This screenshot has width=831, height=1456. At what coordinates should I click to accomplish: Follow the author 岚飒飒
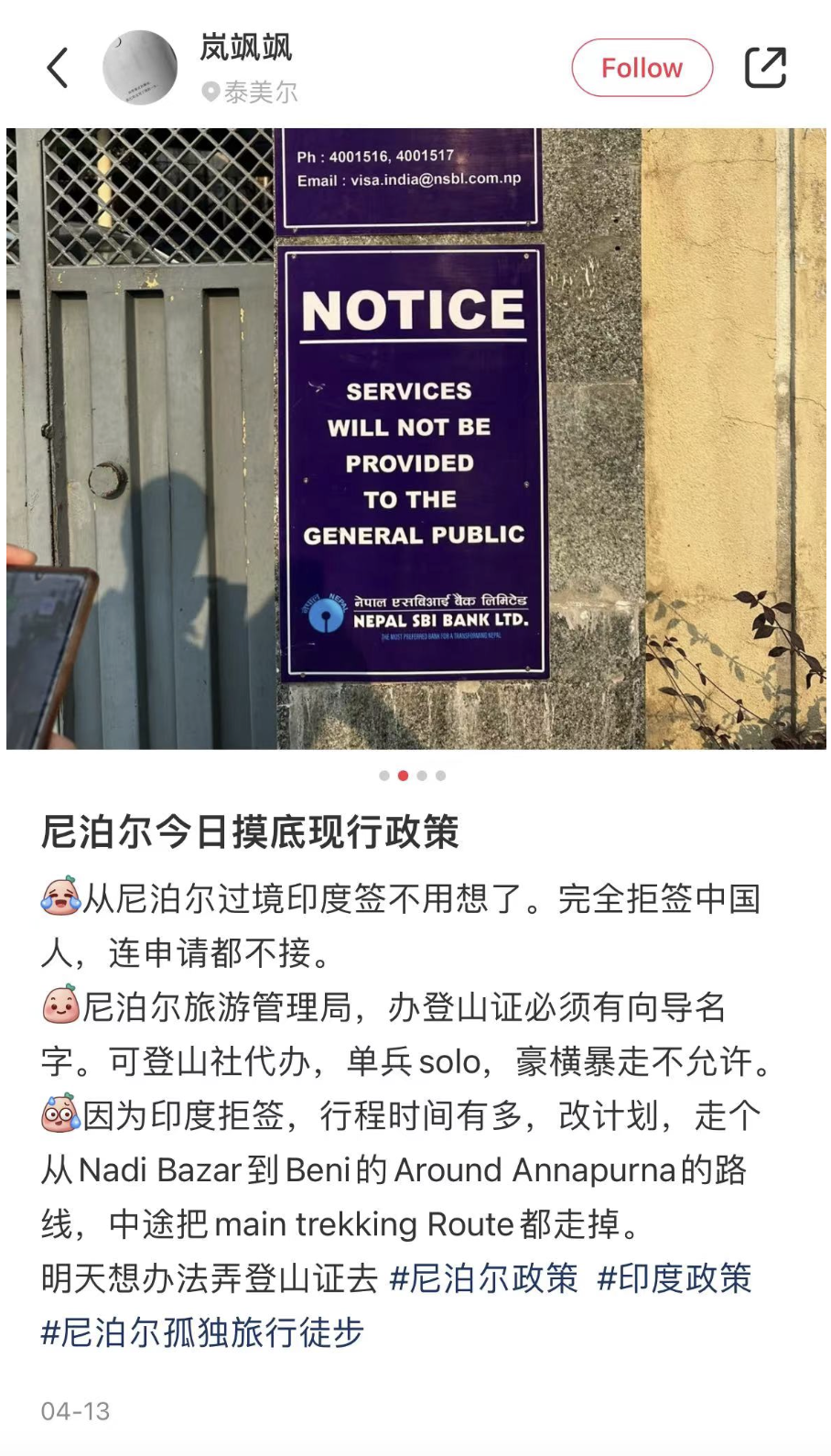642,68
